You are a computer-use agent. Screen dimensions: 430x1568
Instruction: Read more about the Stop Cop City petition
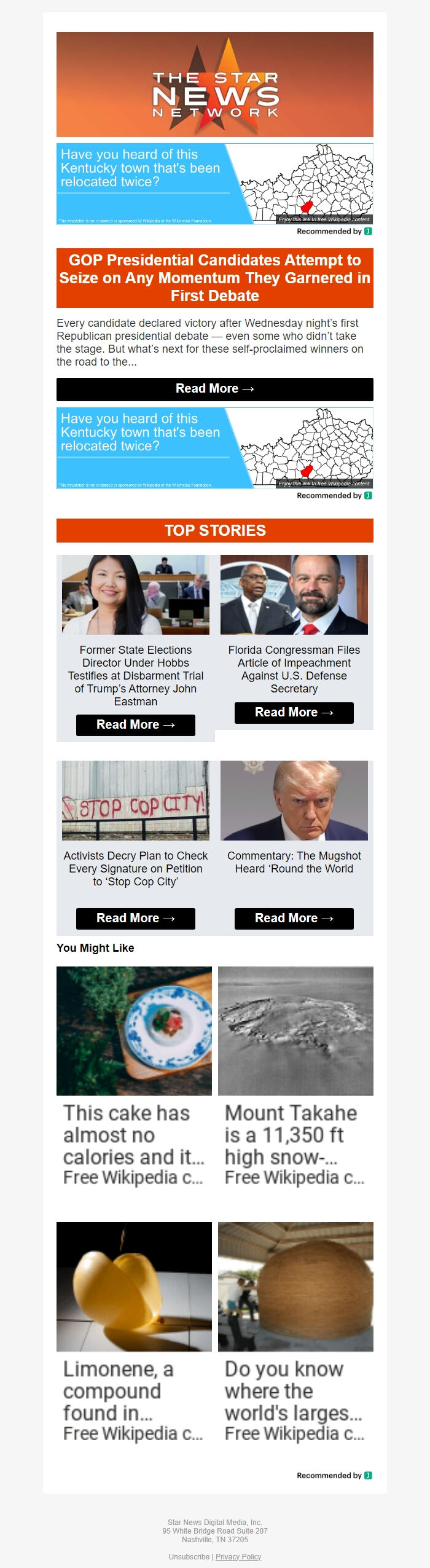(135, 919)
